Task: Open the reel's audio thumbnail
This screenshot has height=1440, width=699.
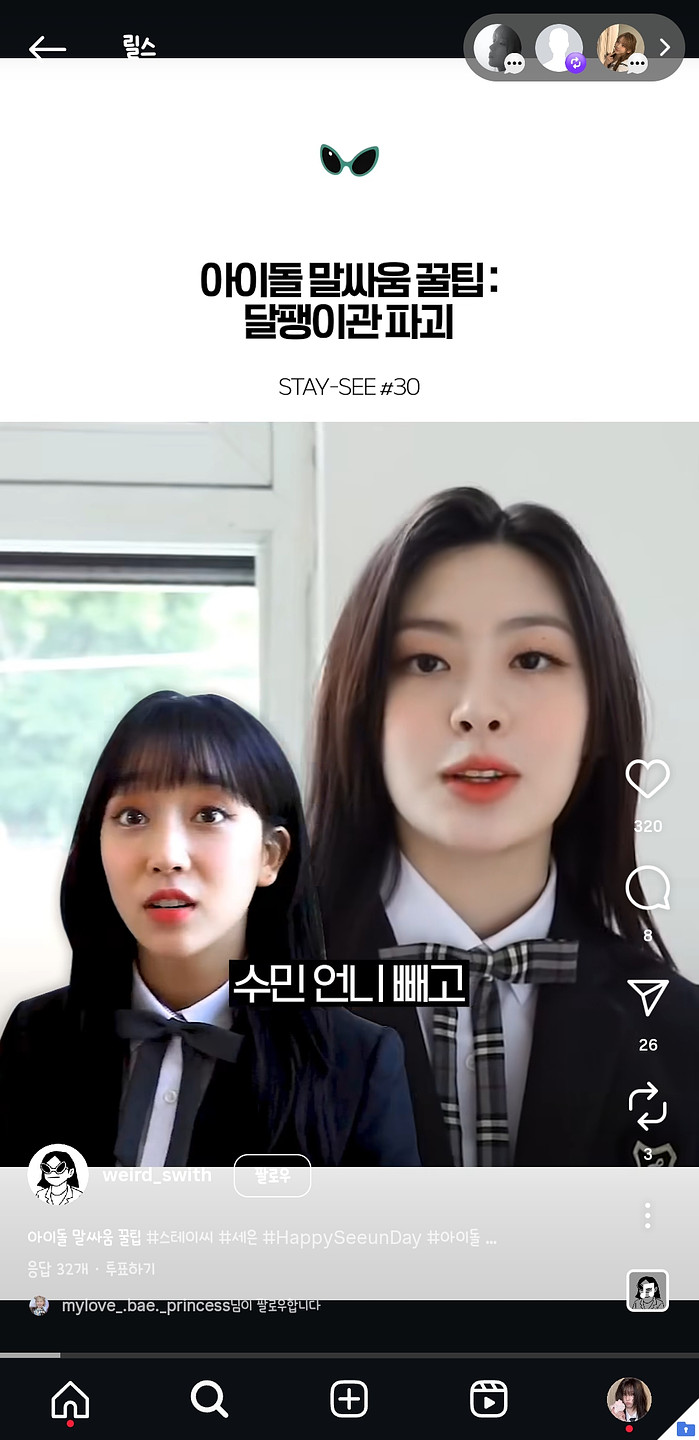Action: coord(647,1290)
